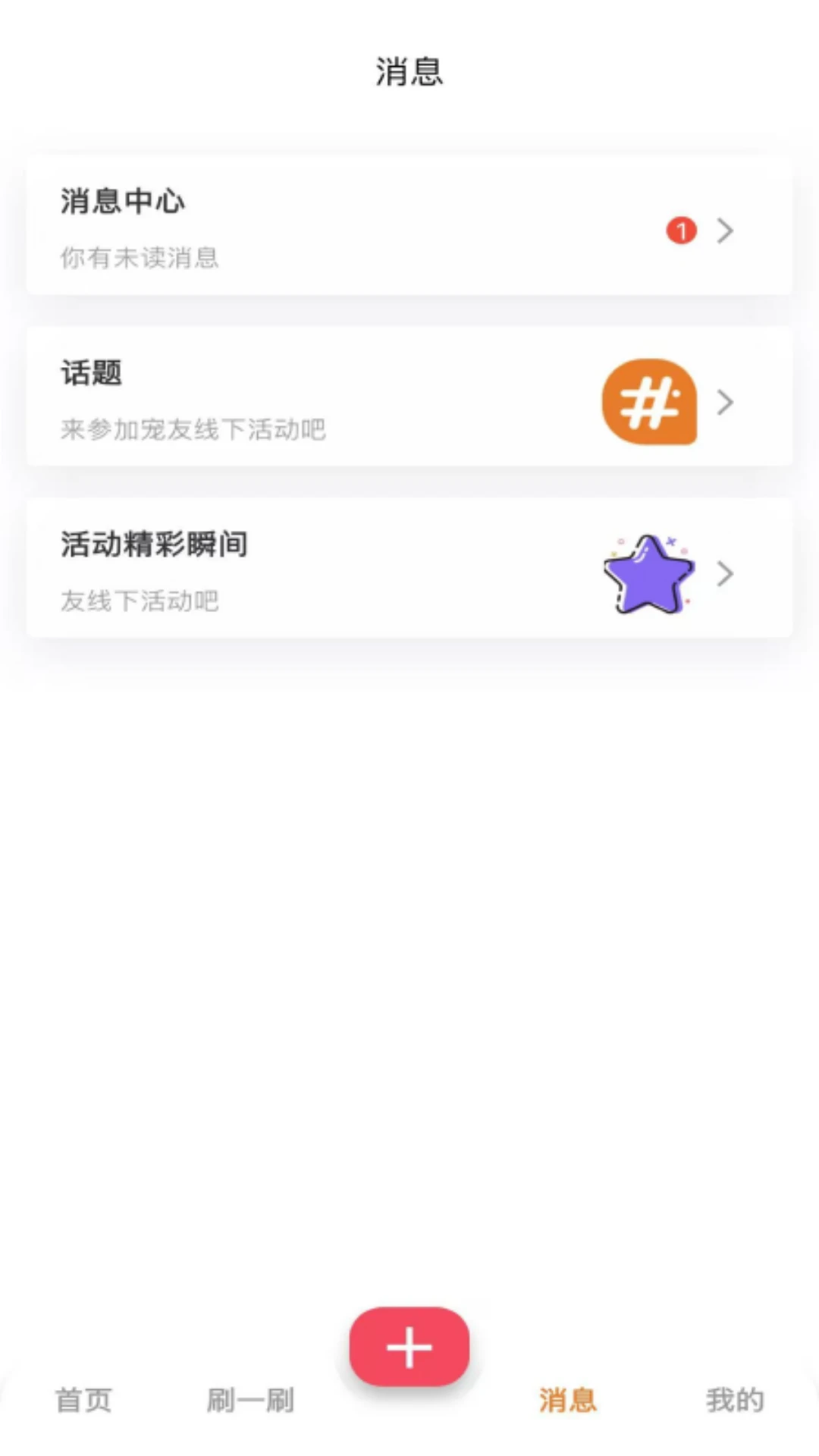Viewport: 819px width, 1456px height.
Task: Tap the 消息 page title
Action: [409, 70]
